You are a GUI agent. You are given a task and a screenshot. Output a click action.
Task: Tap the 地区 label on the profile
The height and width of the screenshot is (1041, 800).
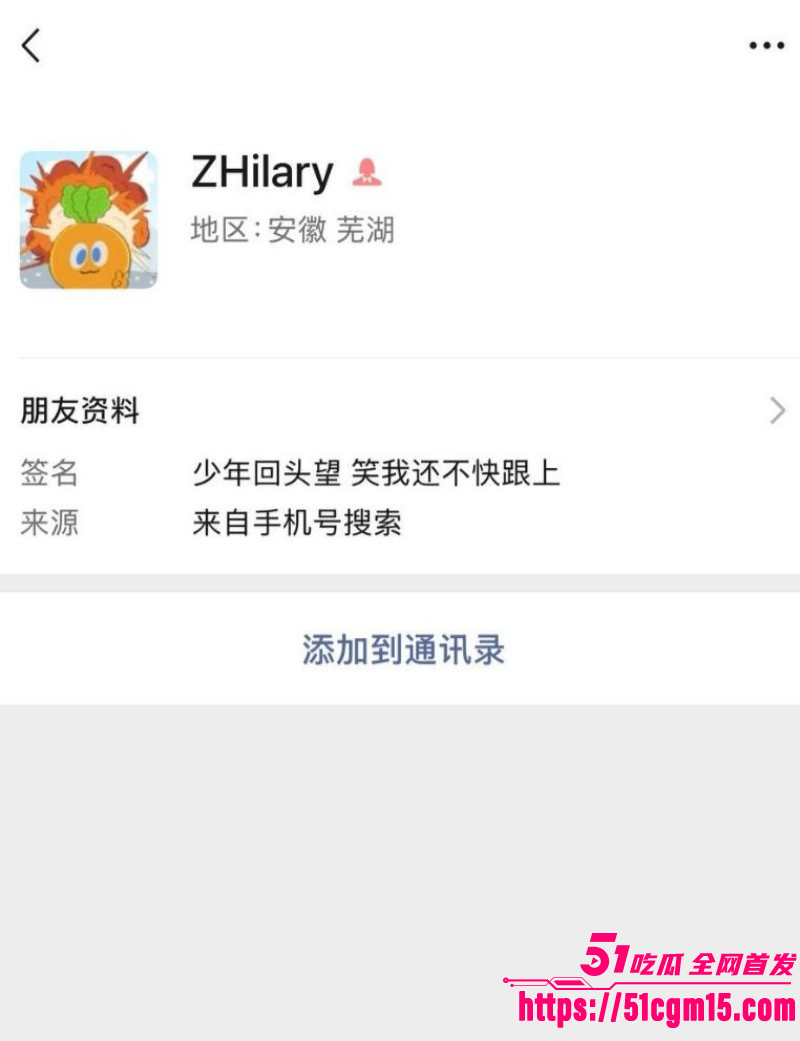coord(215,230)
